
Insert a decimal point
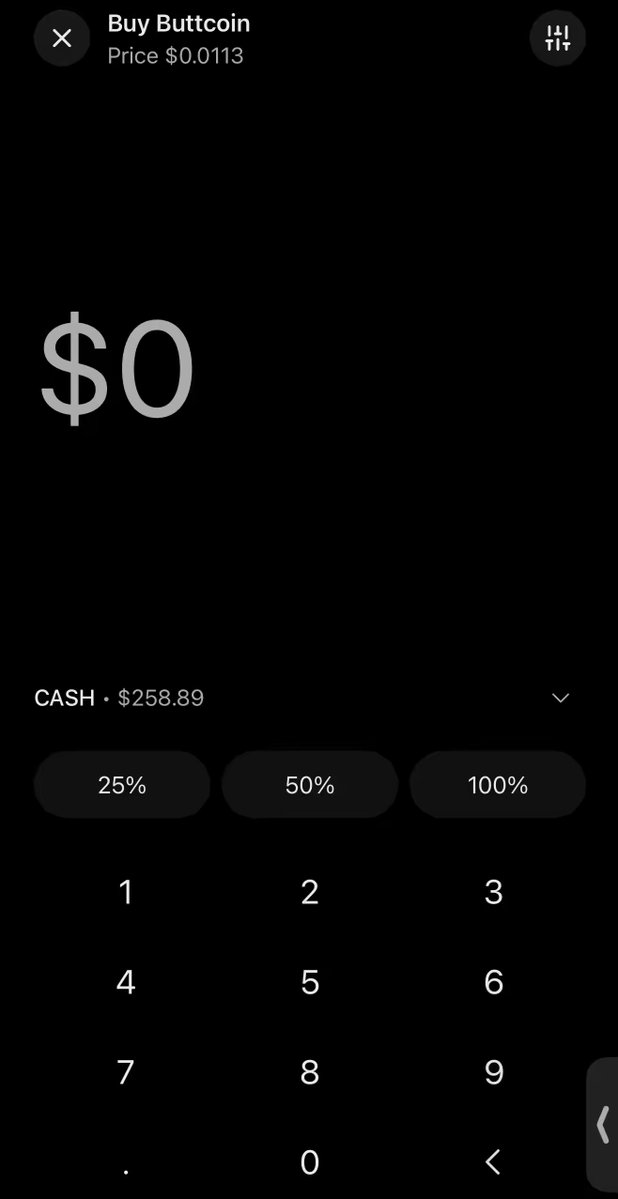(x=125, y=1163)
